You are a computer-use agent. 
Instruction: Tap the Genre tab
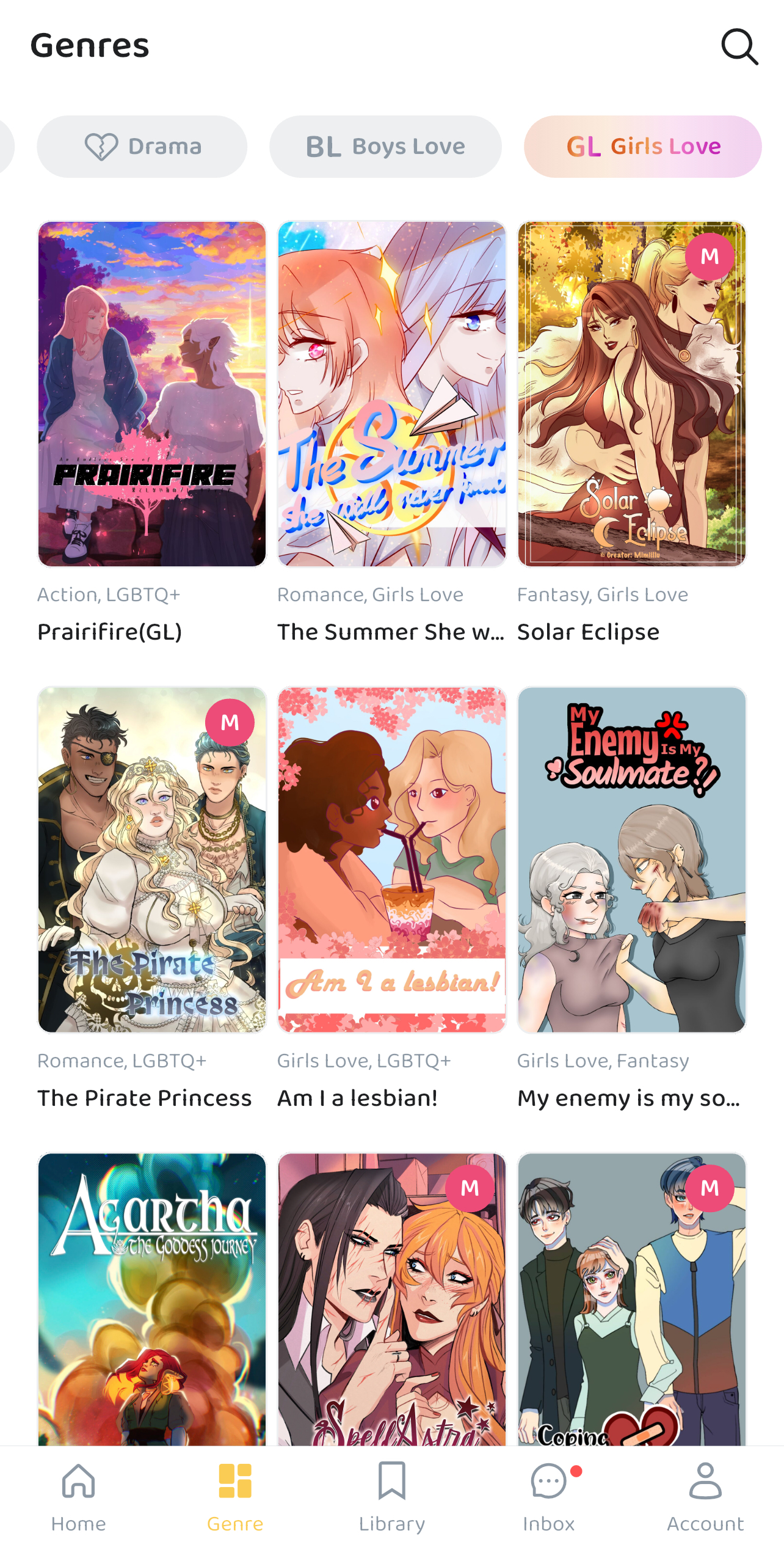(235, 1497)
